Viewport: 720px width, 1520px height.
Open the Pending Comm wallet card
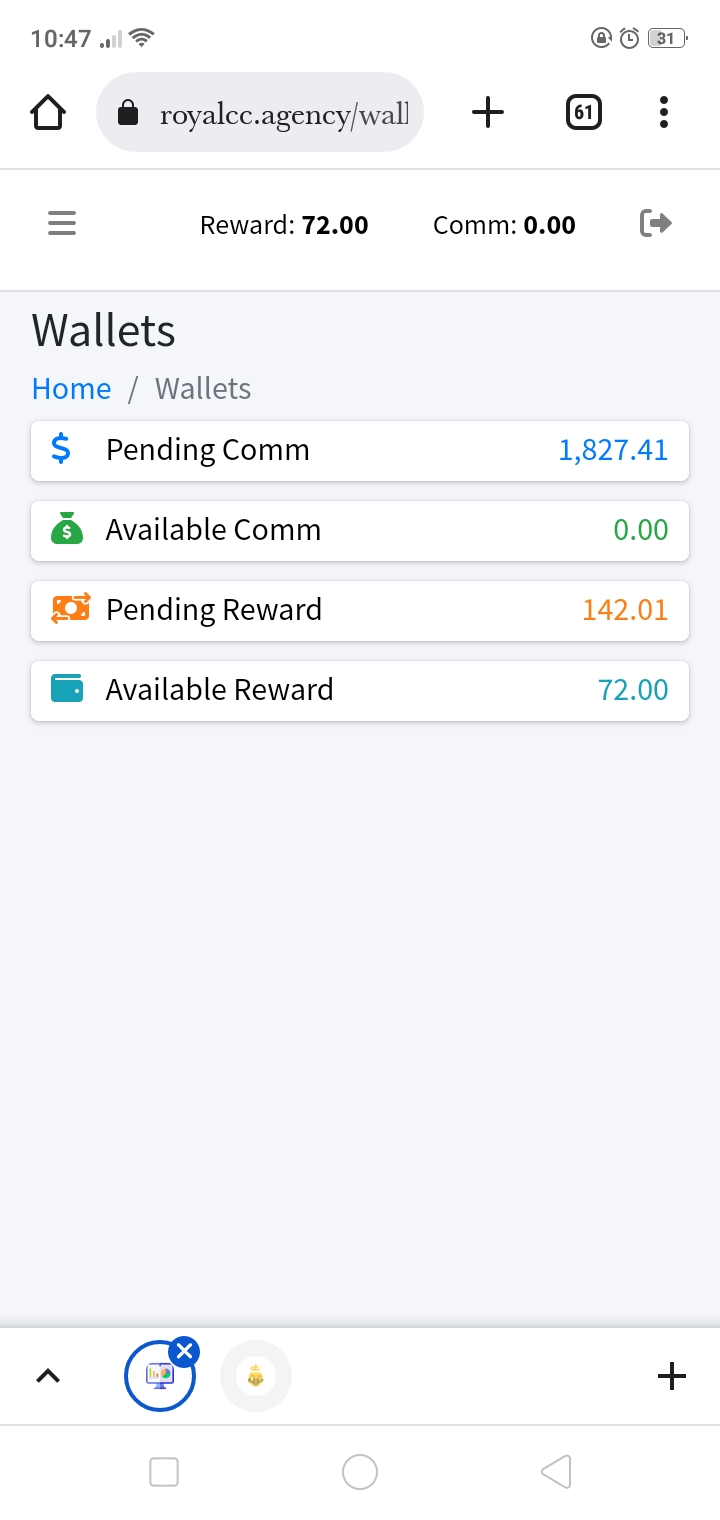(360, 451)
